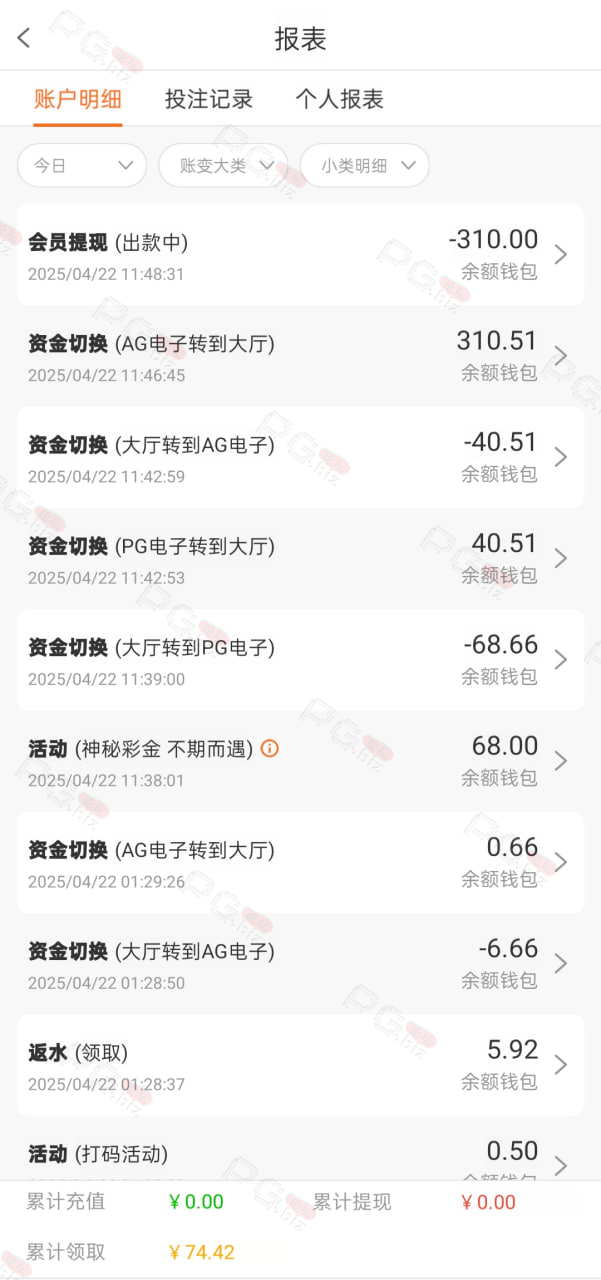Screen dimensions: 601x1280
Task: Open the 今日 date dropdown
Action: [82, 166]
